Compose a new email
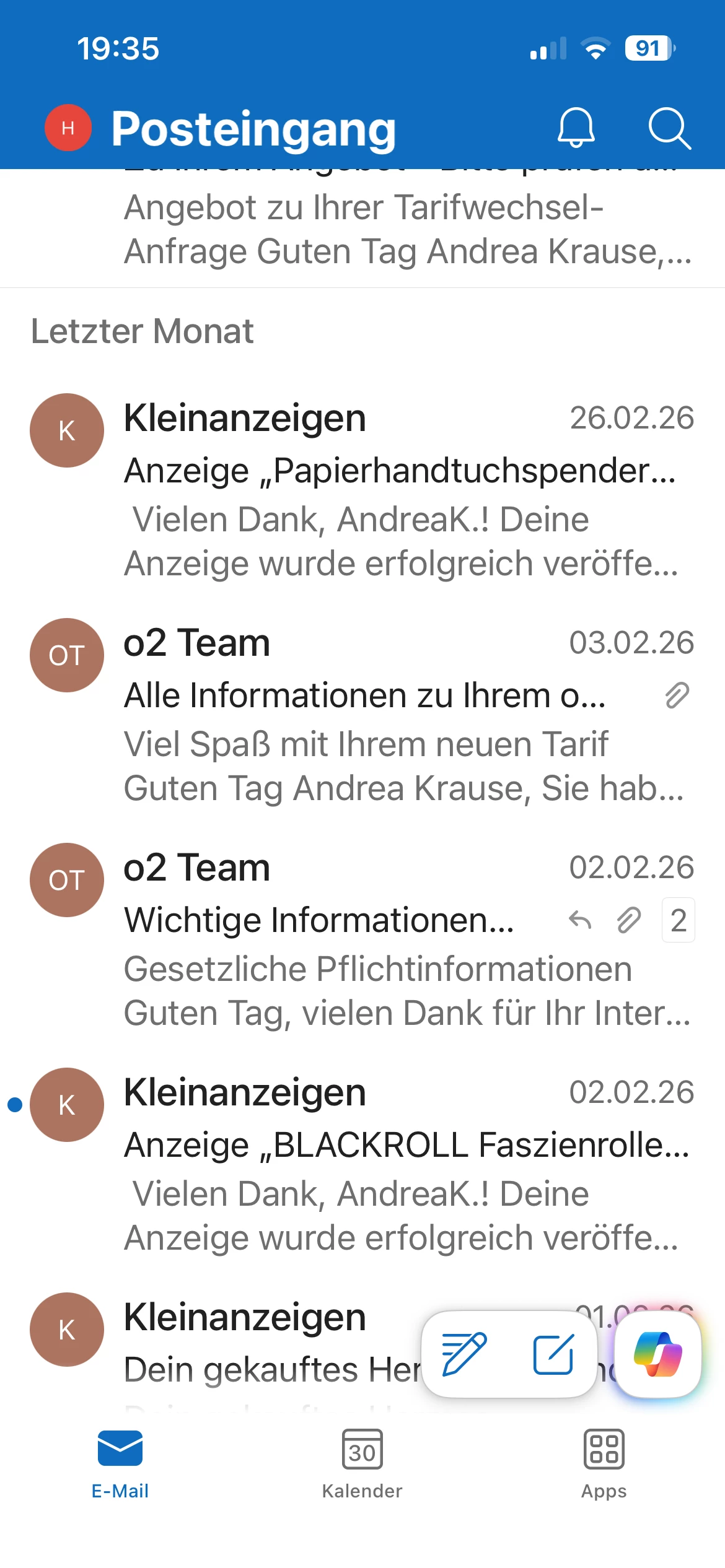The image size is (725, 1568). (x=553, y=1354)
